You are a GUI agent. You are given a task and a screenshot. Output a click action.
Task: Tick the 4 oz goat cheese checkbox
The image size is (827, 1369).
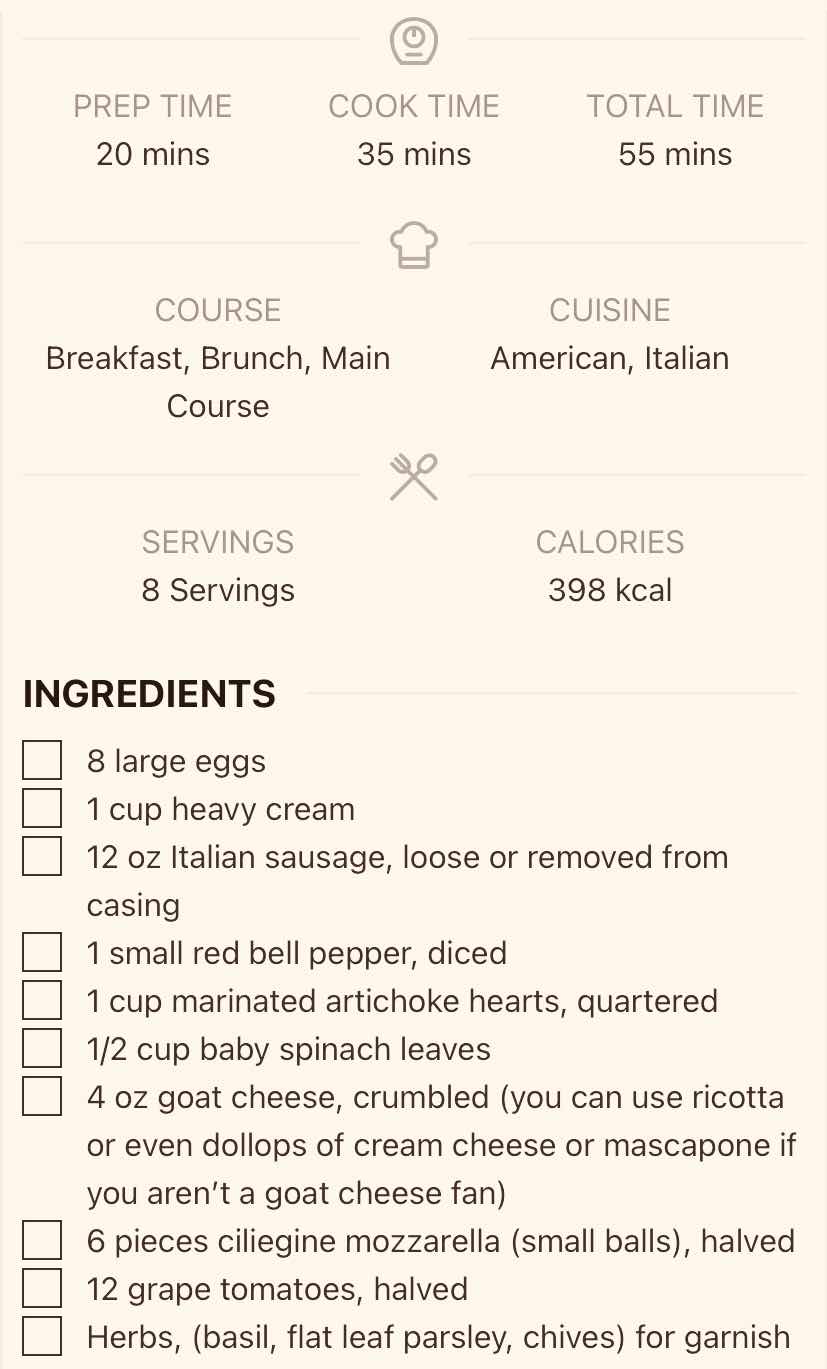[42, 1096]
